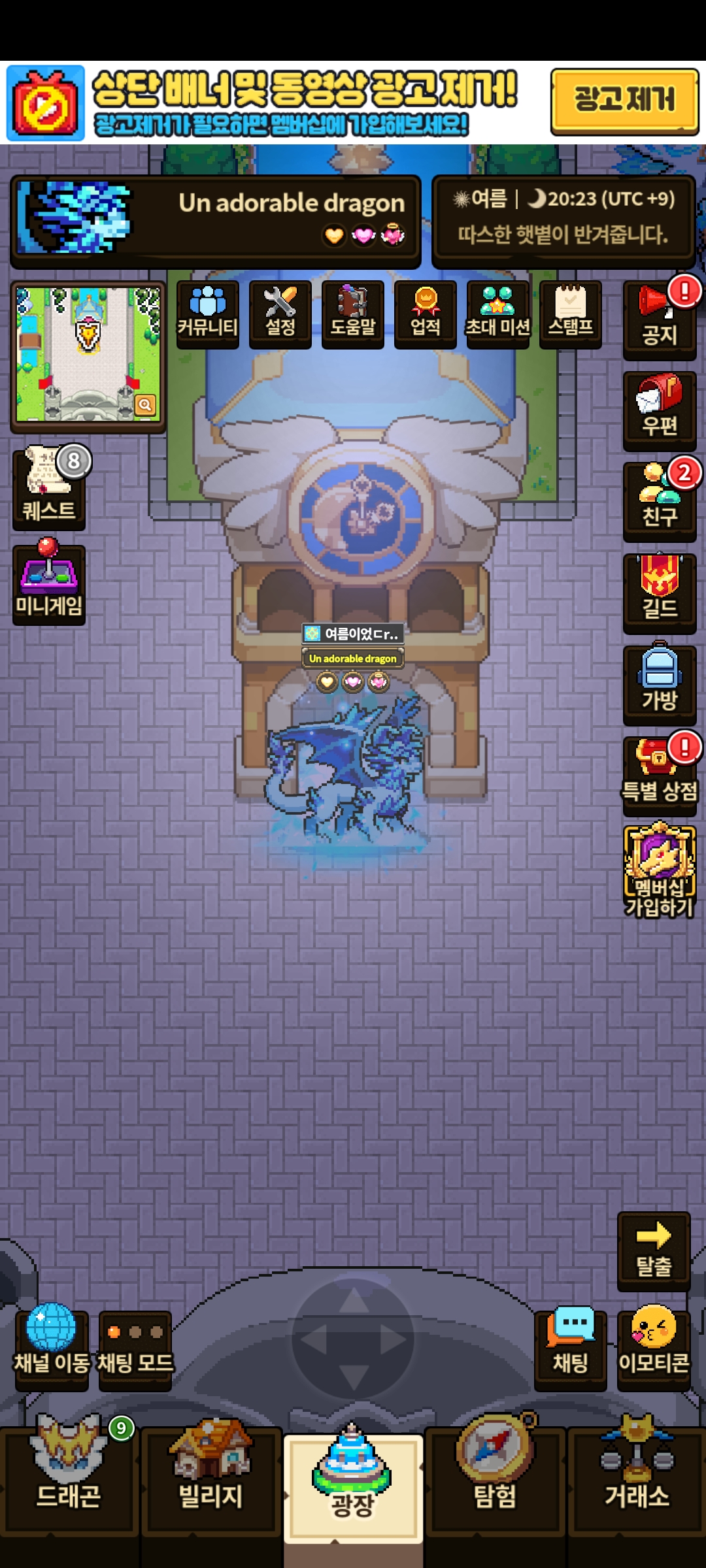Open the 도움말 help book
This screenshot has height=1568, width=706.
tap(353, 314)
